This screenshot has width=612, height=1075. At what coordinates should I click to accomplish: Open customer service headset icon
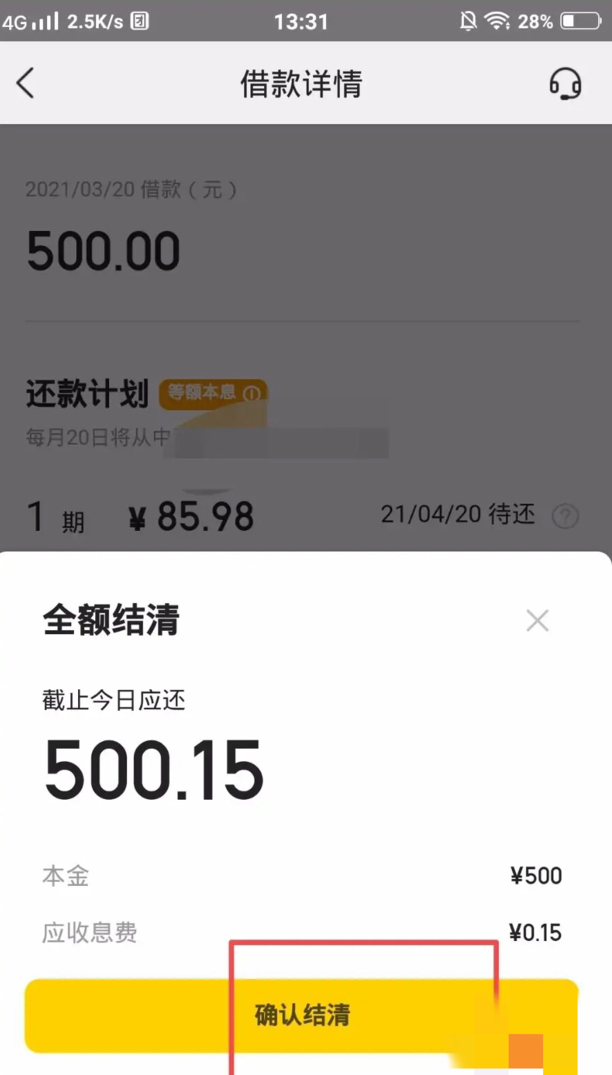[565, 84]
